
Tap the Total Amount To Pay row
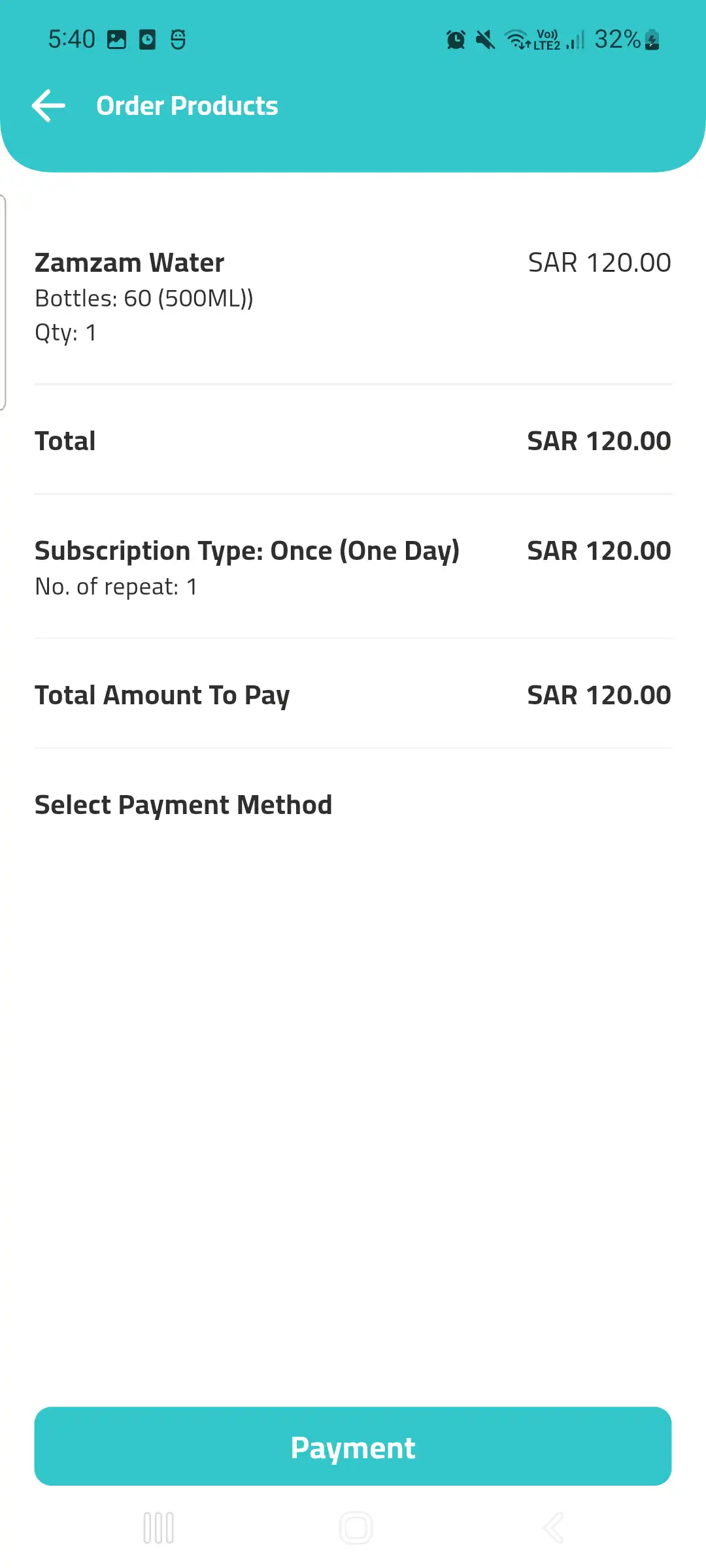[162, 694]
